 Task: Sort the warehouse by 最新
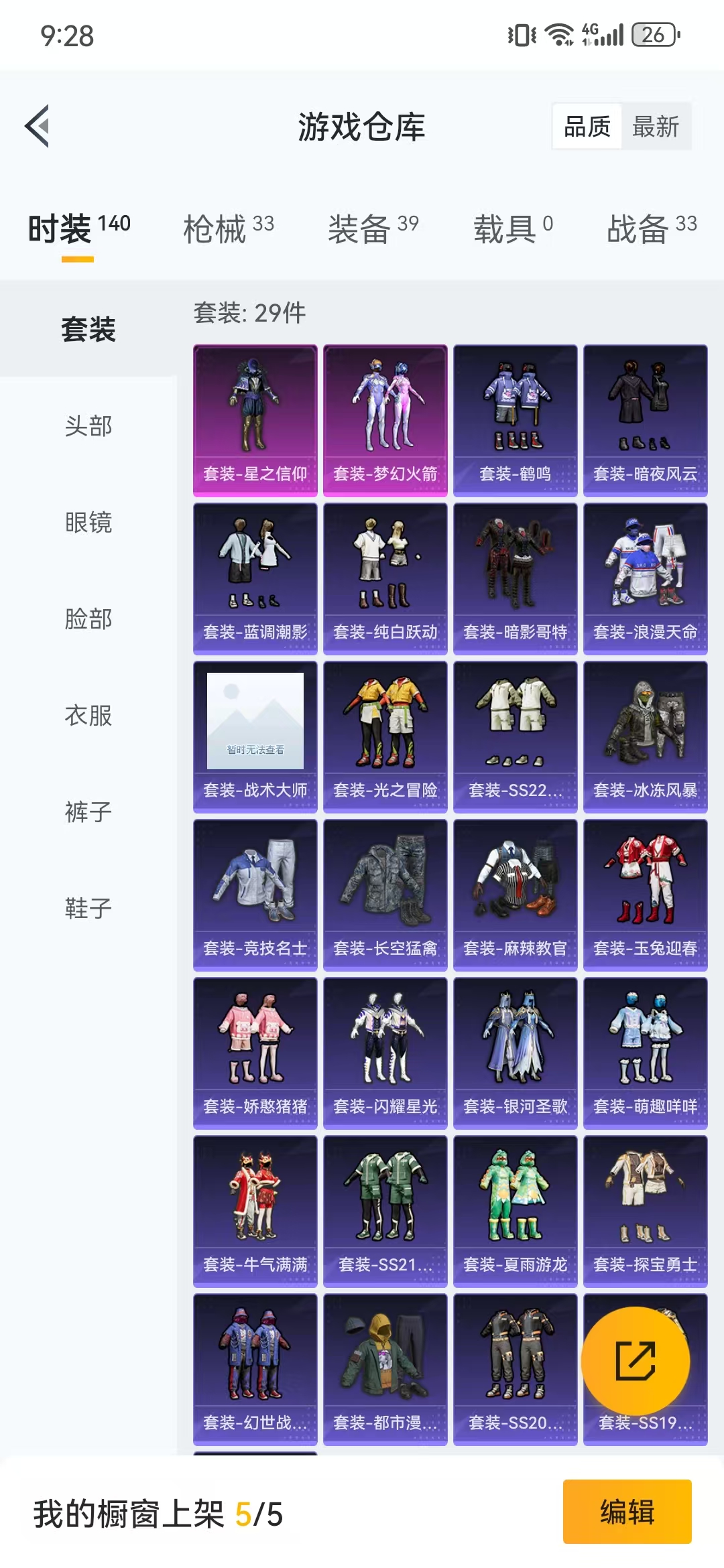(x=656, y=127)
